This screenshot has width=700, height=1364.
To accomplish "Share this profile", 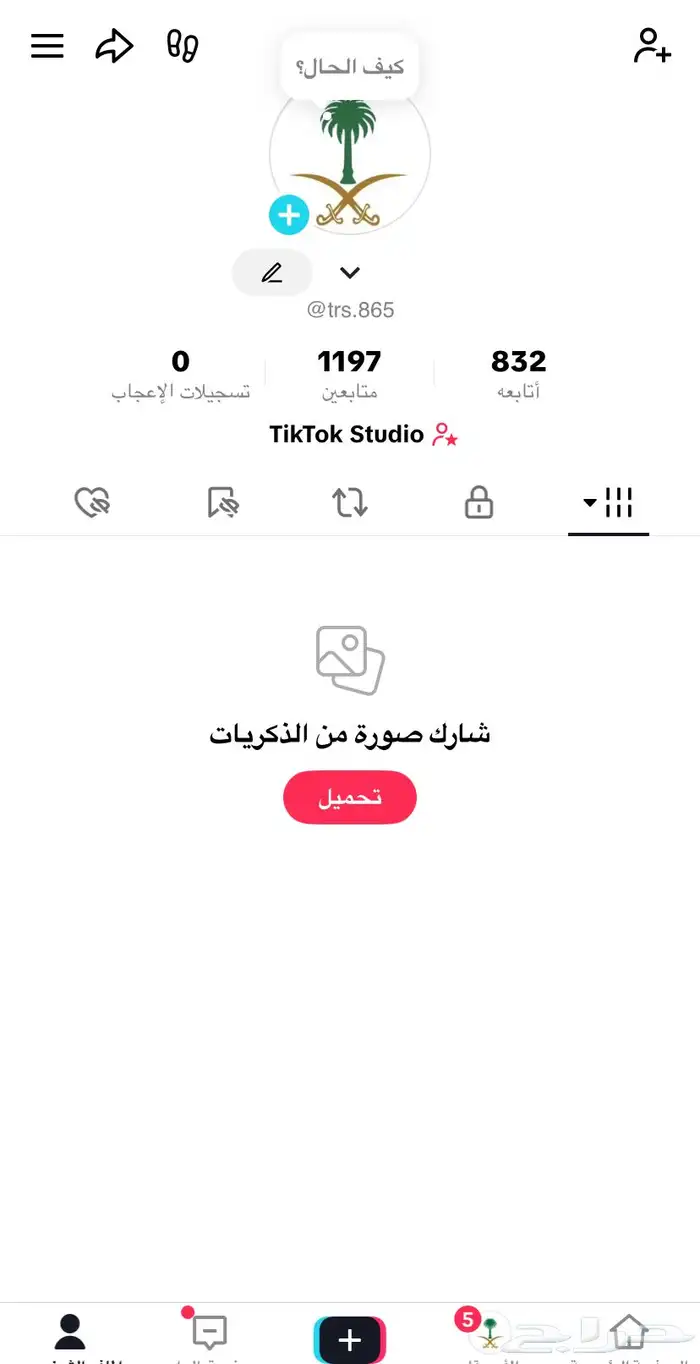I will [x=114, y=46].
